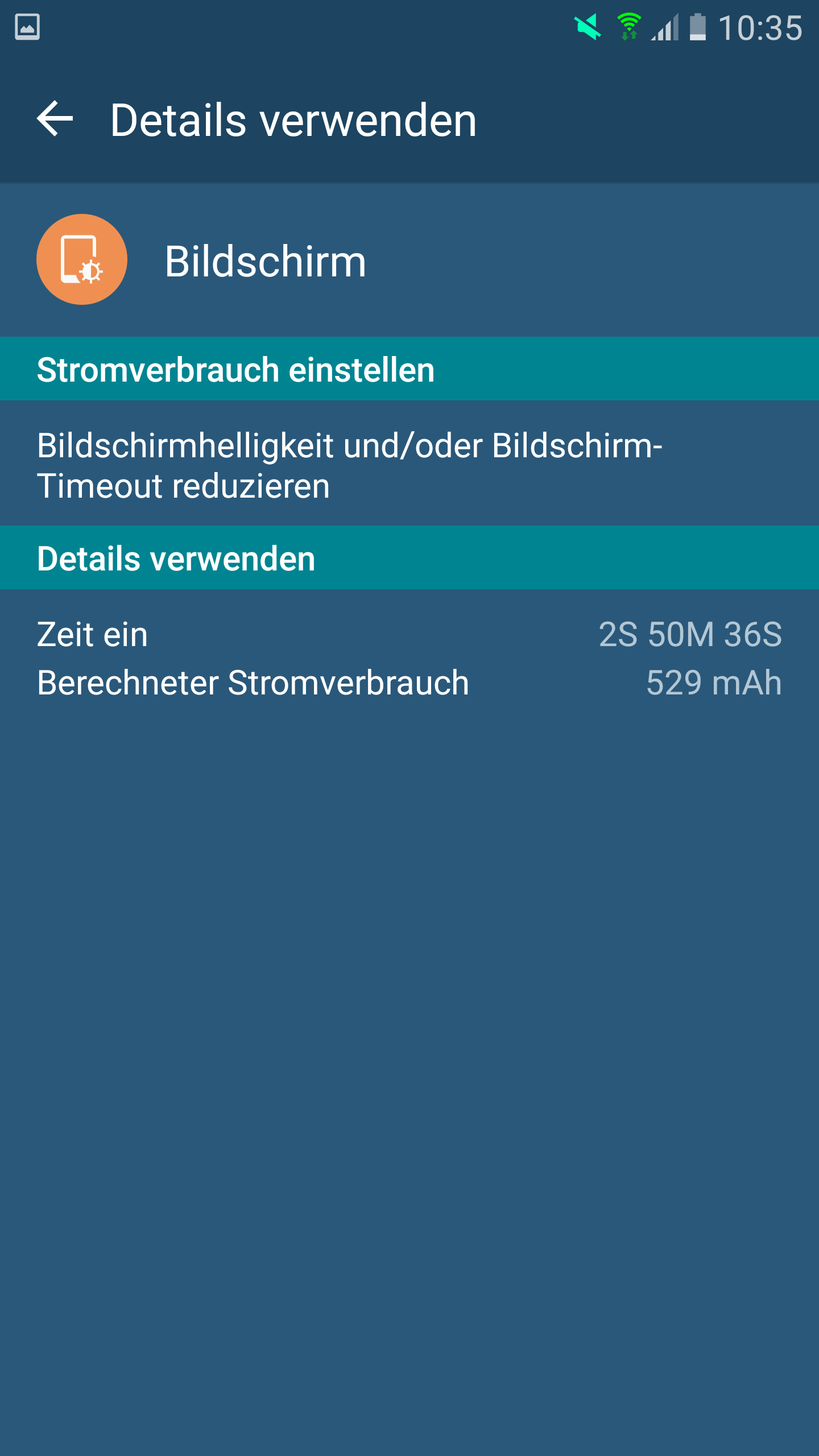Go back using the arrow icon
This screenshot has height=1456, width=819.
55,119
